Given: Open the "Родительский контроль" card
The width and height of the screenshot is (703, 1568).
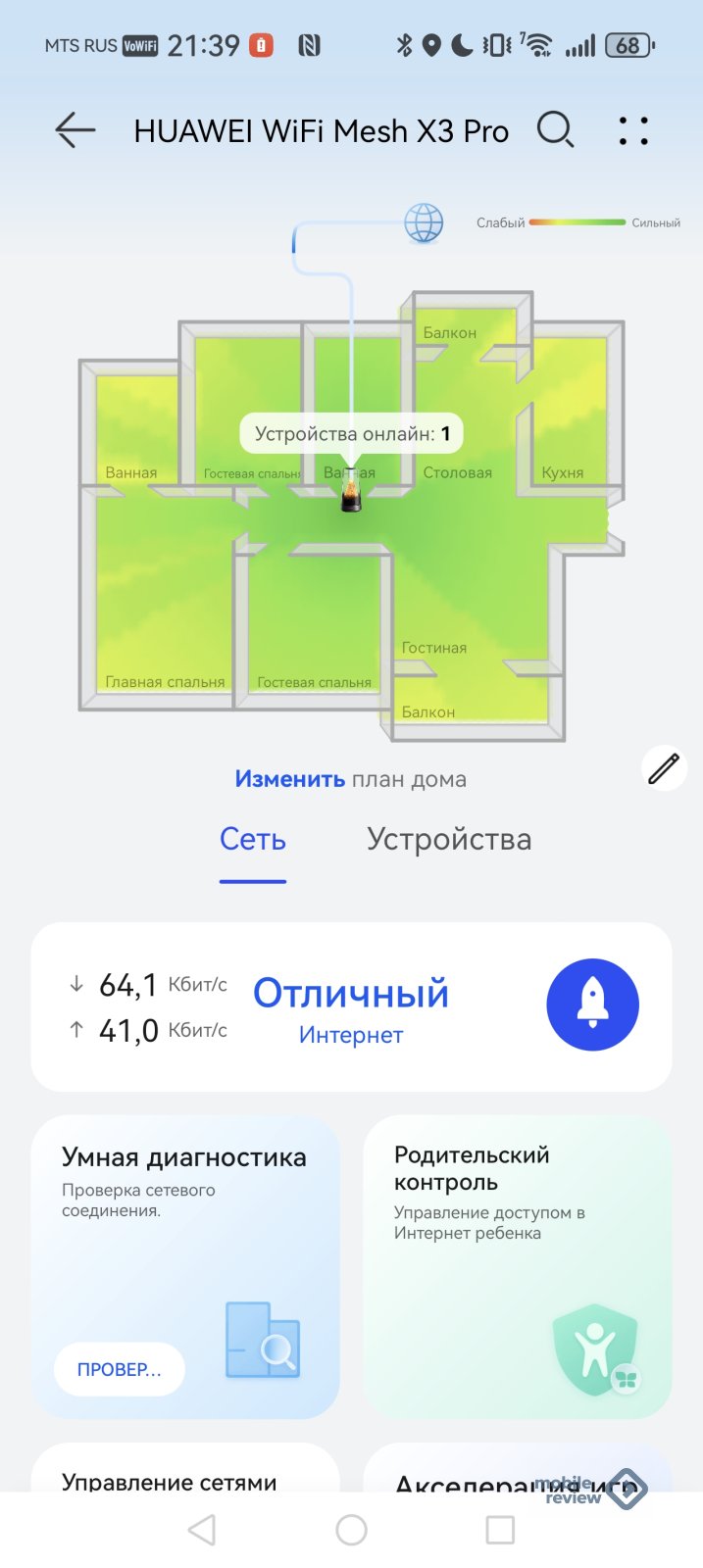Looking at the screenshot, I should [517, 1264].
